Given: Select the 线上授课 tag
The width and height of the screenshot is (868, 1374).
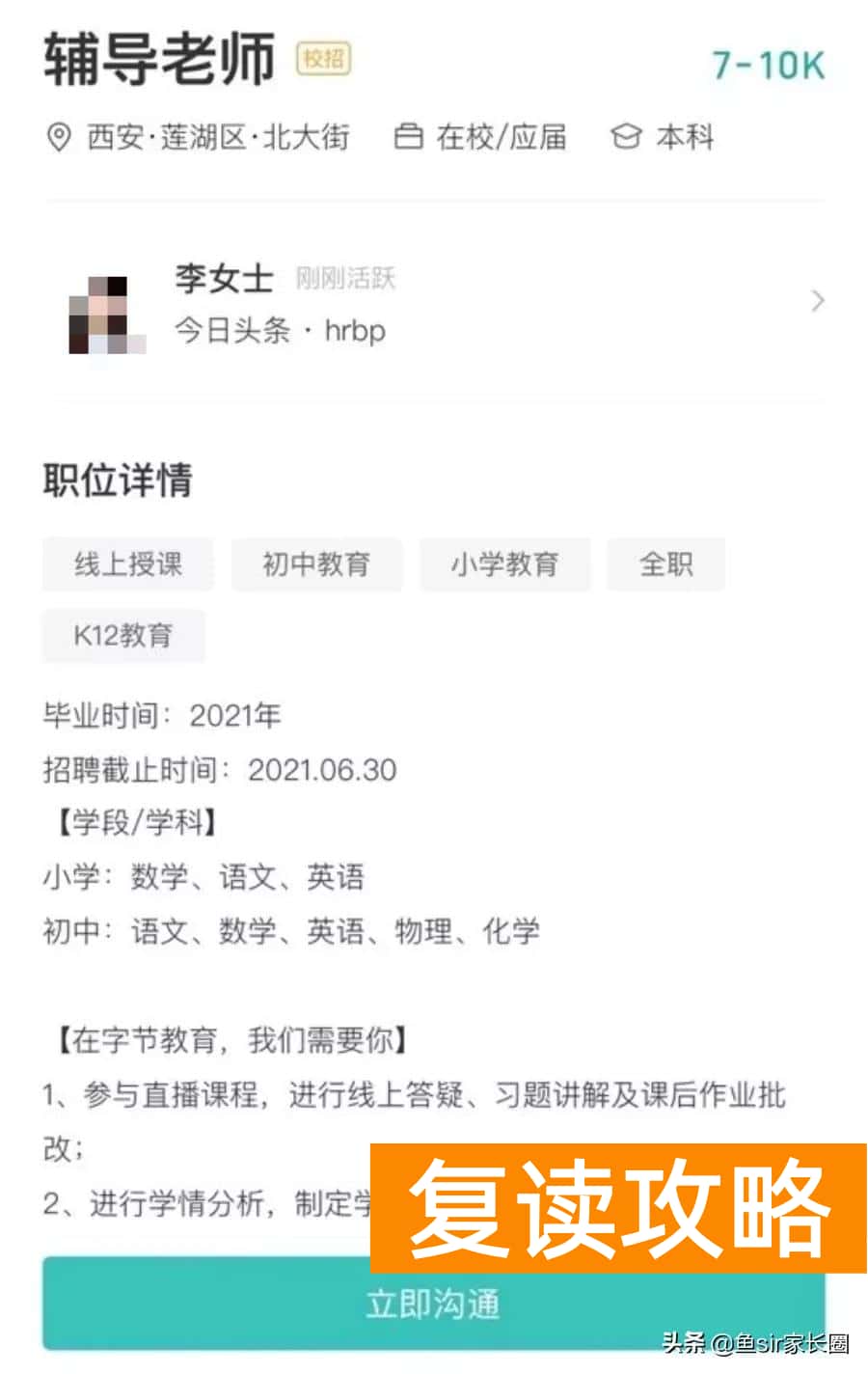Looking at the screenshot, I should 126,564.
